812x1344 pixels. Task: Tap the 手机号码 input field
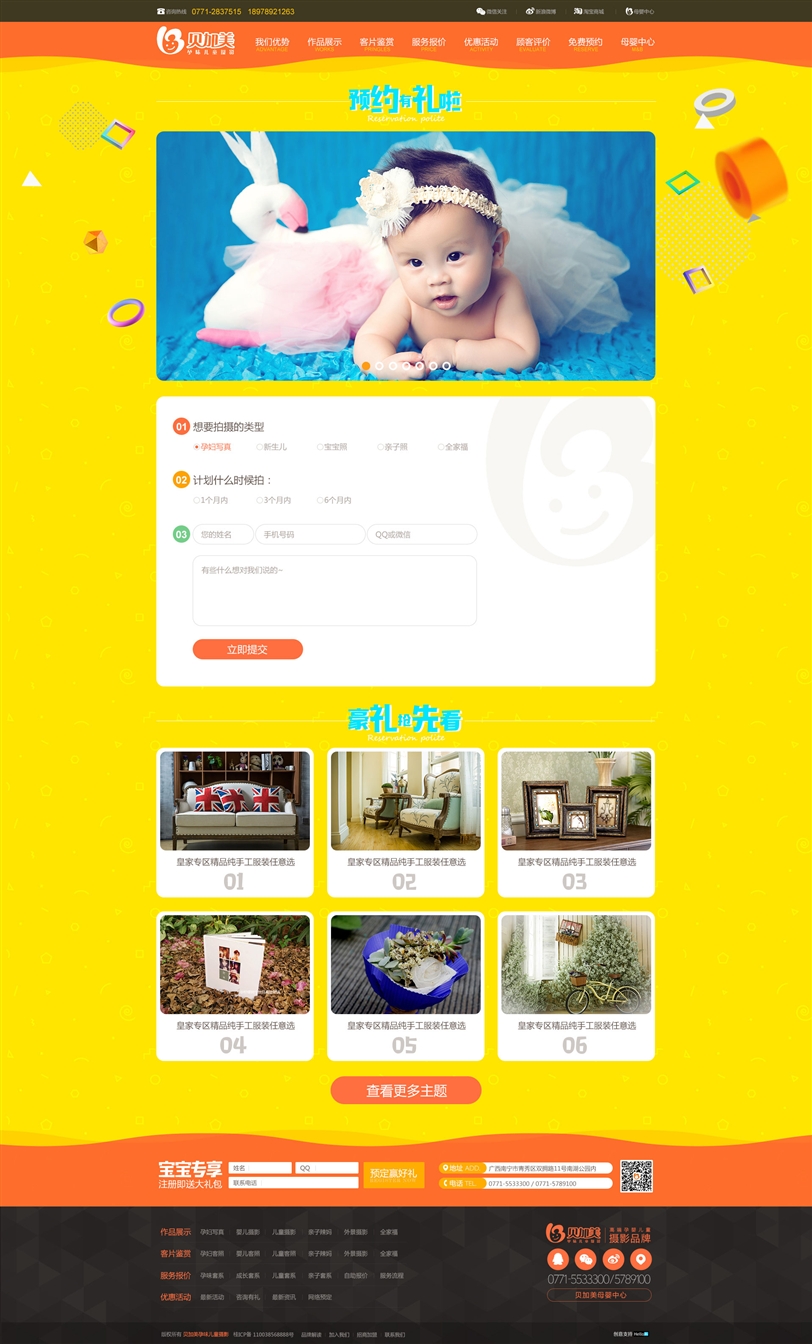[x=310, y=535]
